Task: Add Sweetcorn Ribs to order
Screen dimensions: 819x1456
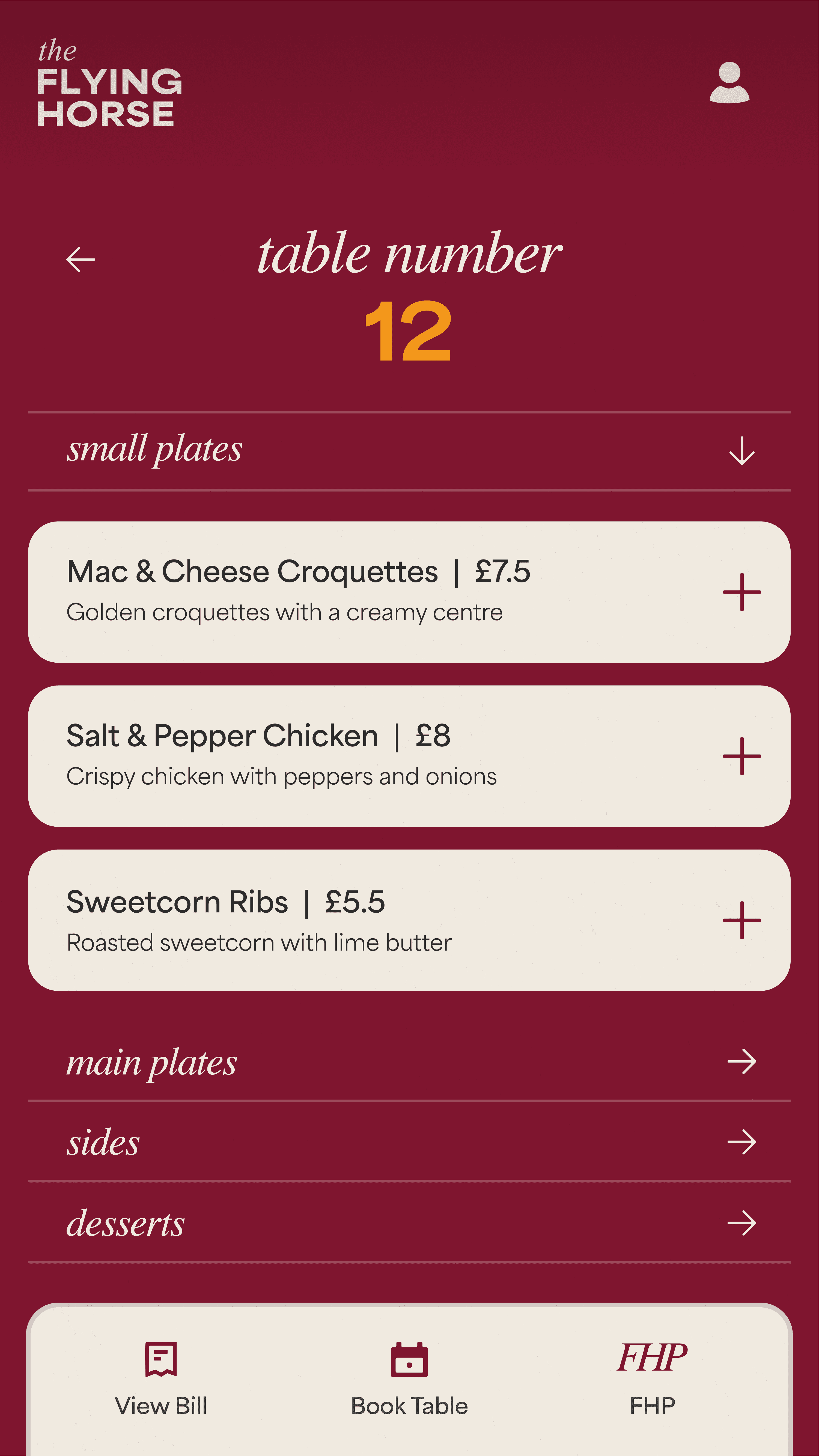Action: [x=741, y=920]
